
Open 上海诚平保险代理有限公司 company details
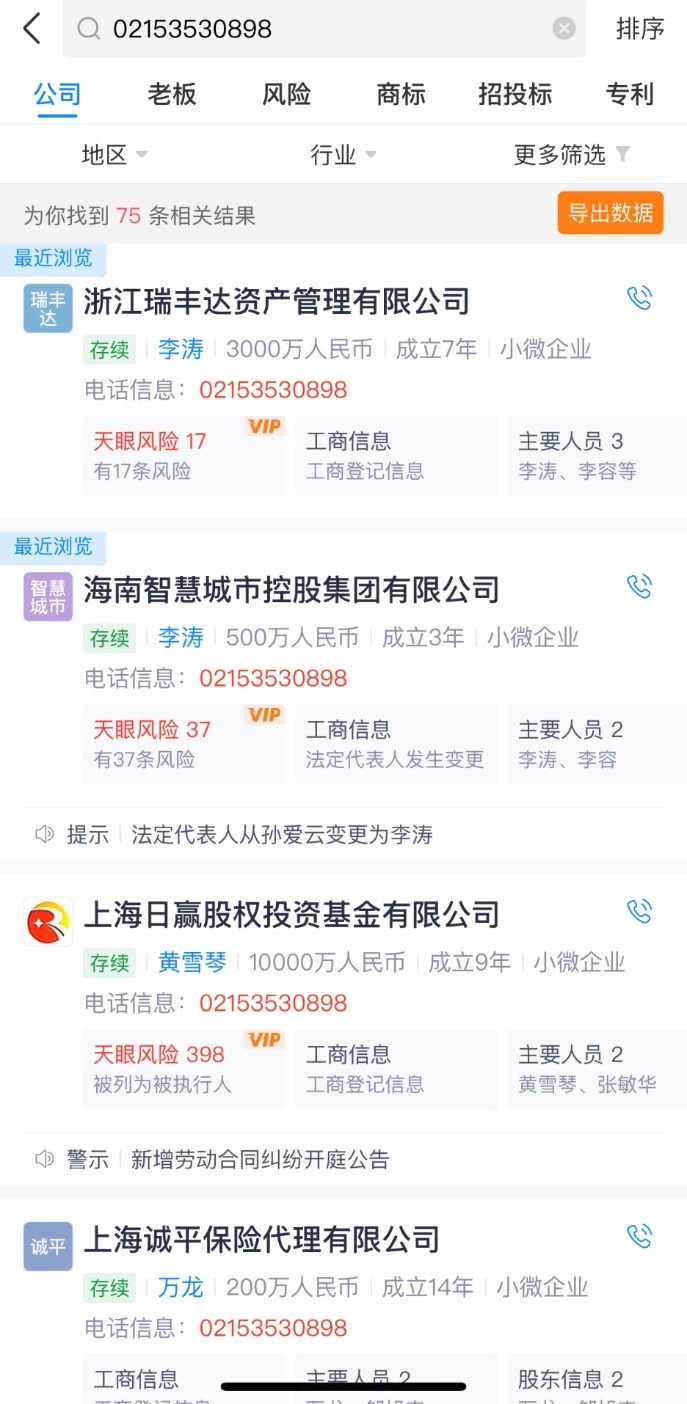pyautogui.click(x=262, y=1240)
